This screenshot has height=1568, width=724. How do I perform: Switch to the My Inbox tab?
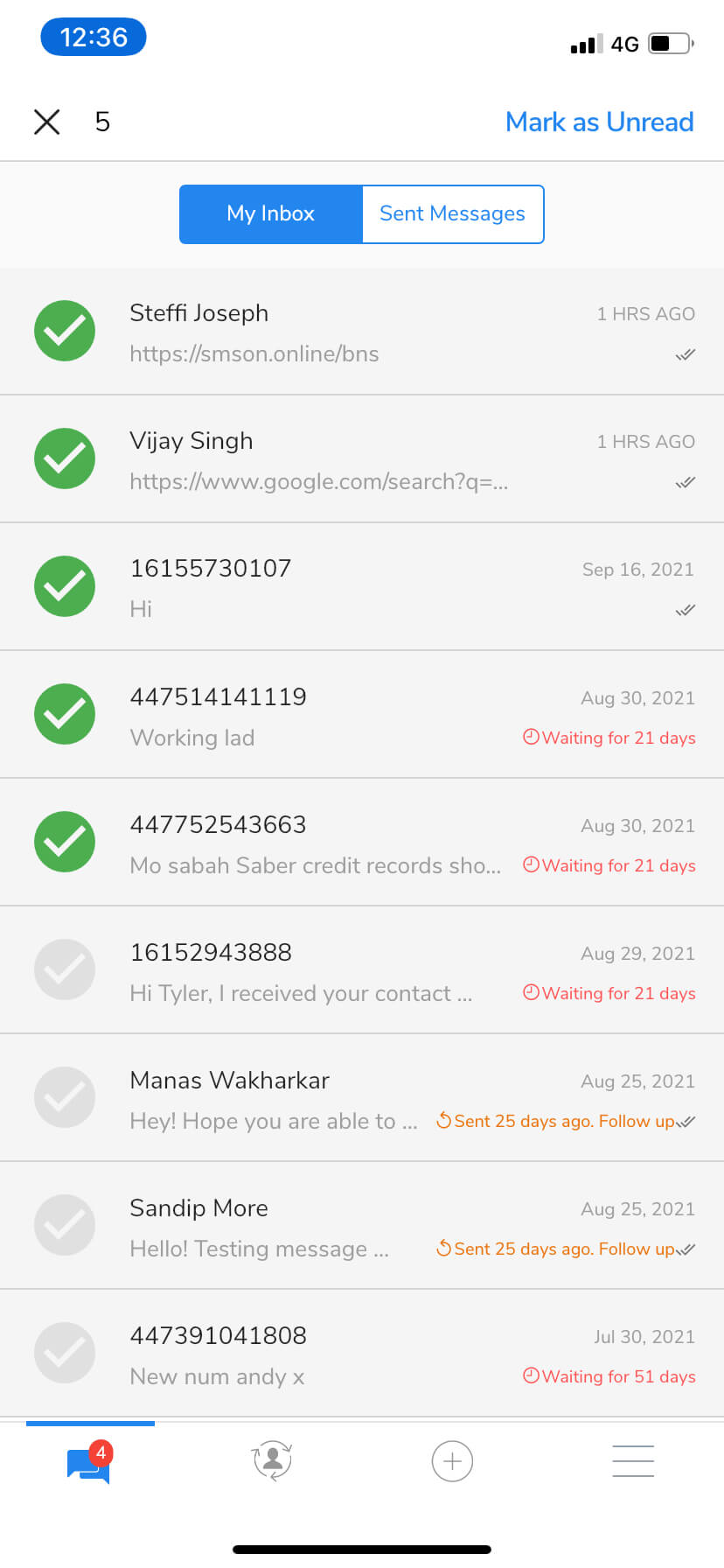(269, 213)
